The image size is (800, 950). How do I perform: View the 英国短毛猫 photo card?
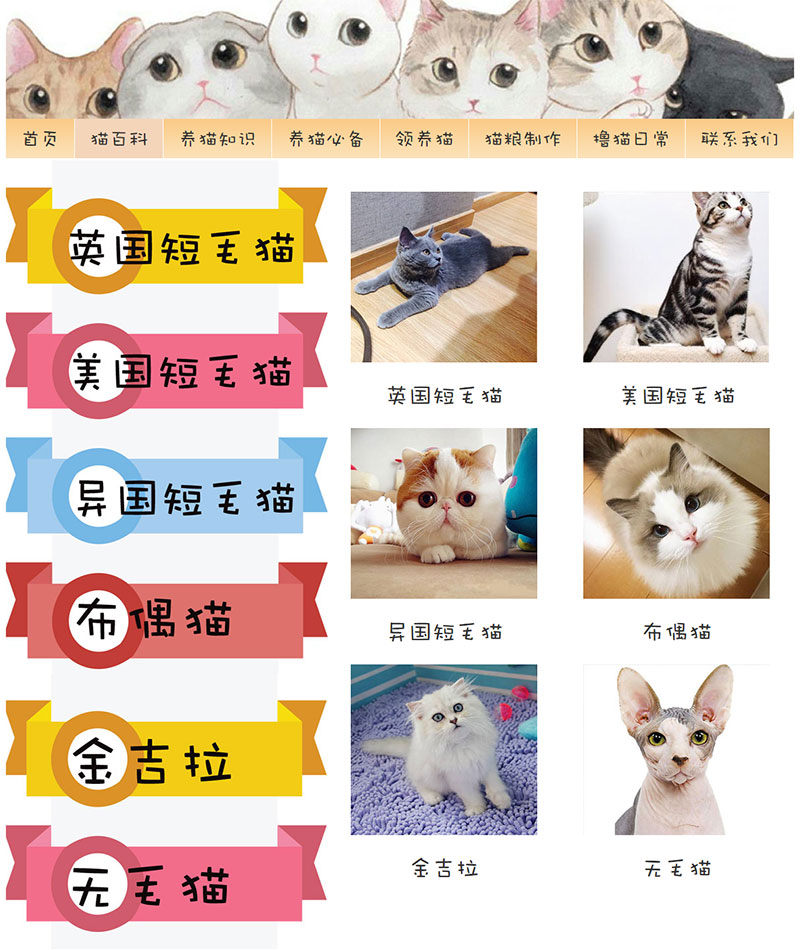pyautogui.click(x=443, y=277)
